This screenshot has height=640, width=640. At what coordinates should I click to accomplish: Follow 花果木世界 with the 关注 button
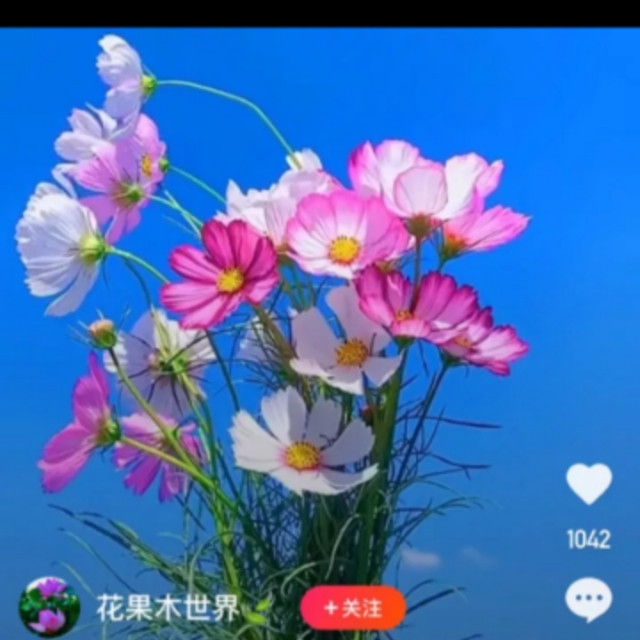pyautogui.click(x=353, y=607)
